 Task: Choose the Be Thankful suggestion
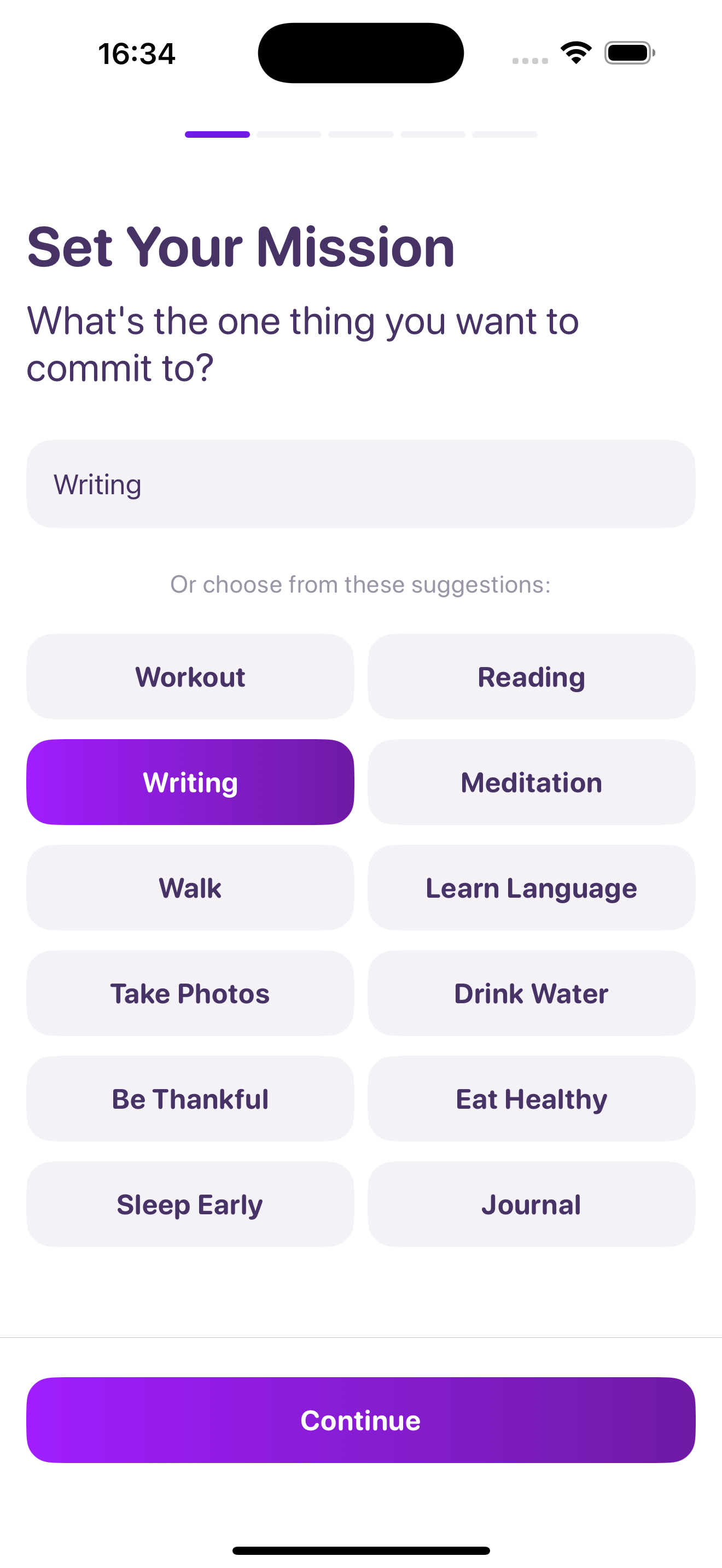click(190, 1099)
